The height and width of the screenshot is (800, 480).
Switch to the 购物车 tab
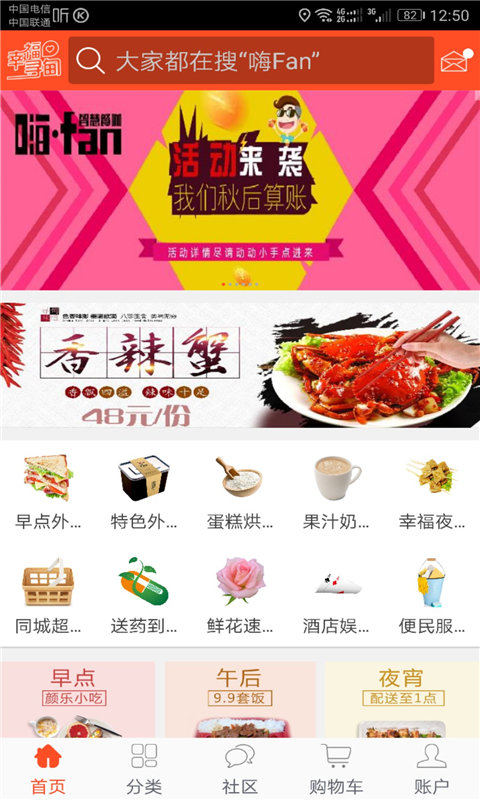pyautogui.click(x=336, y=769)
